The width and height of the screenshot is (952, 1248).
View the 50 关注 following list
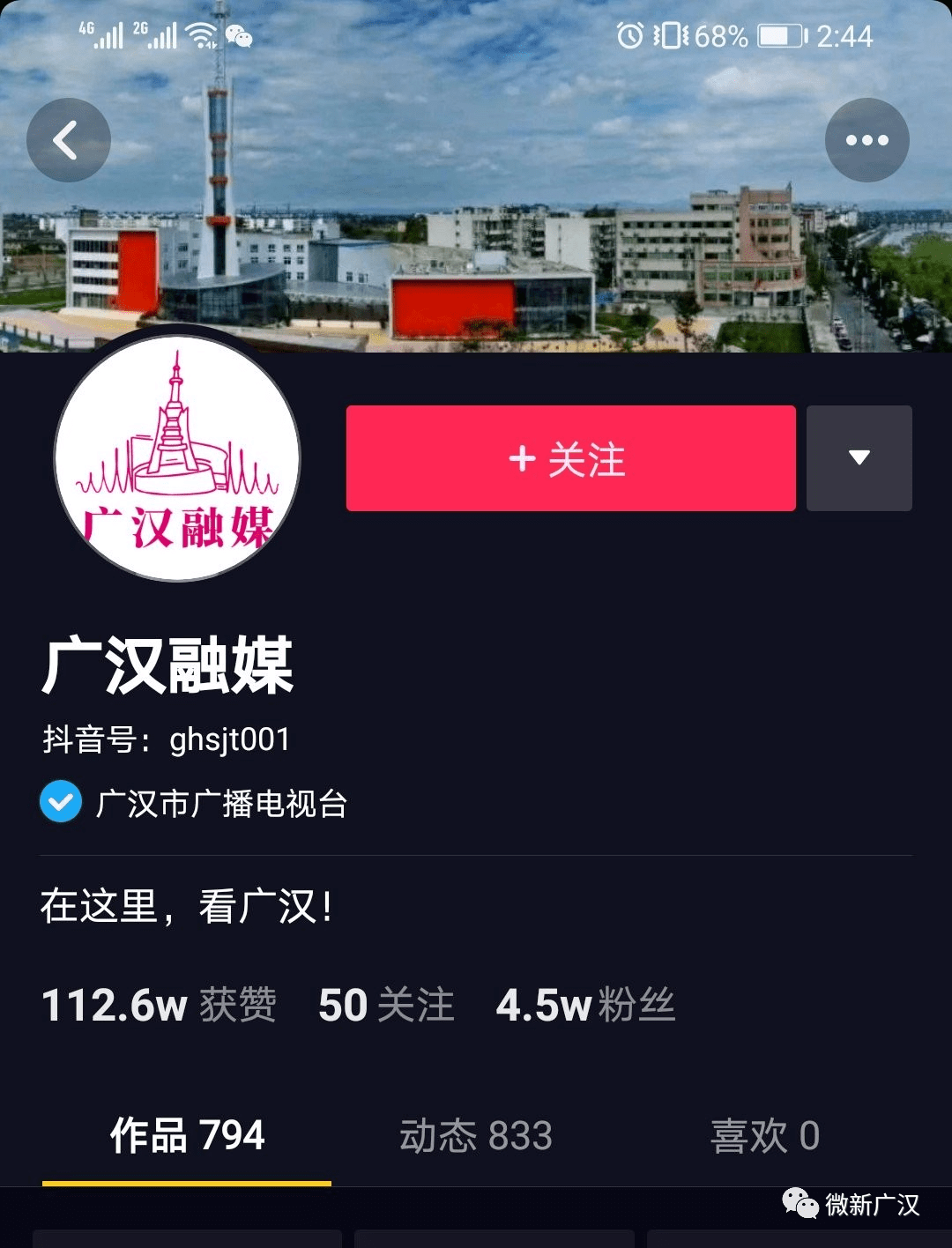(386, 1005)
